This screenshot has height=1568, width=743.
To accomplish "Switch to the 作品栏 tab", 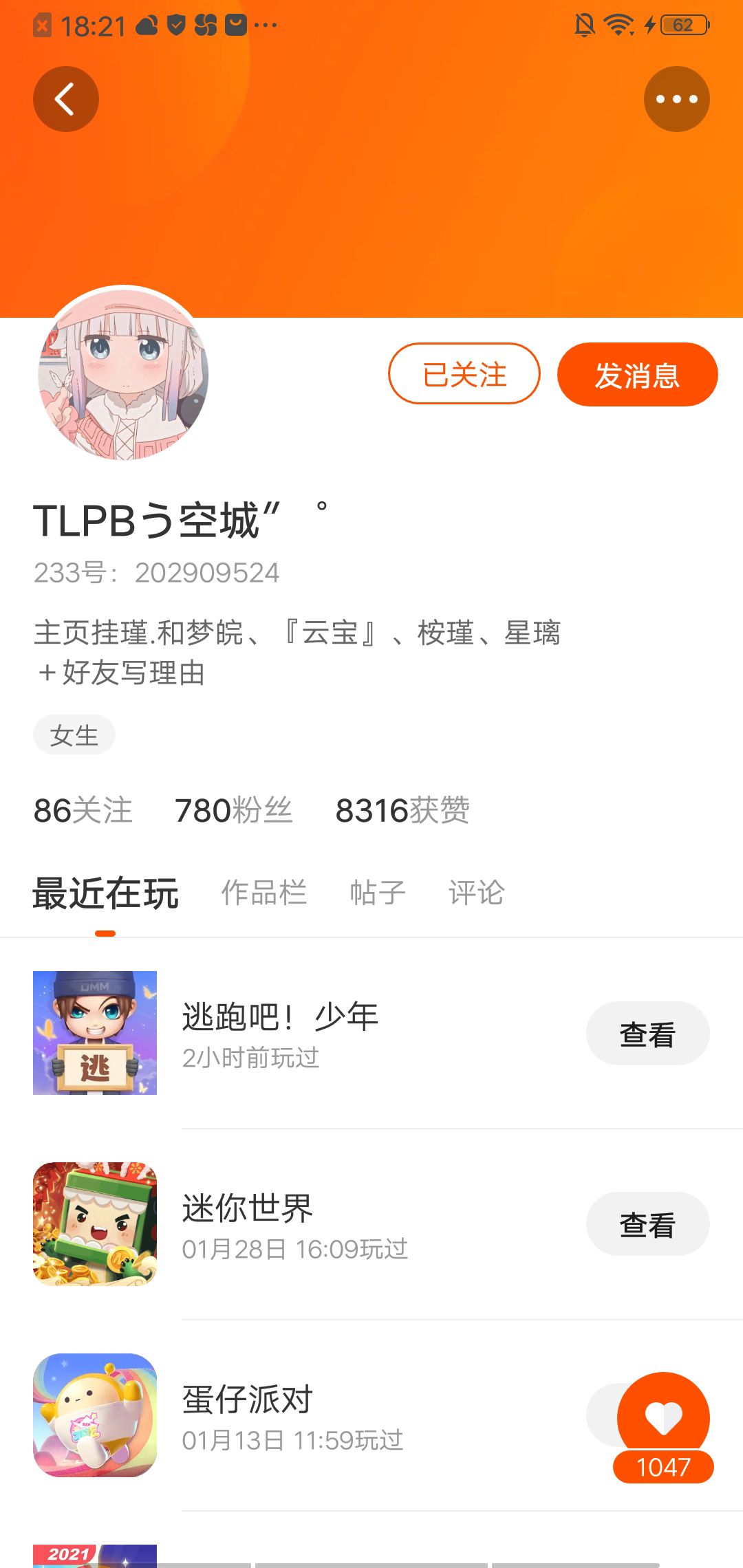I will click(x=263, y=893).
